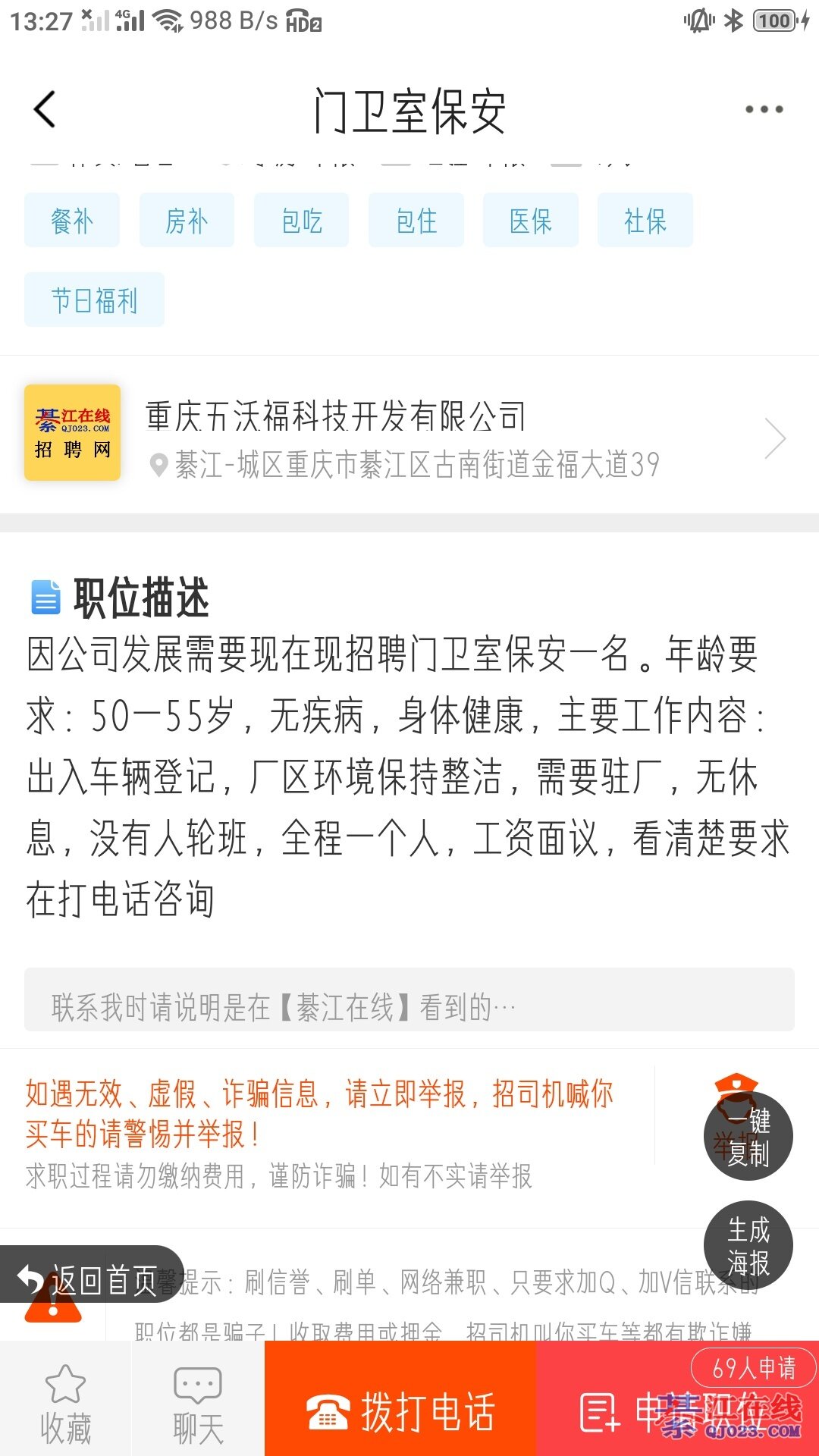Go back from the 门卫室保安 page
Viewport: 819px width, 1456px height.
[x=45, y=110]
